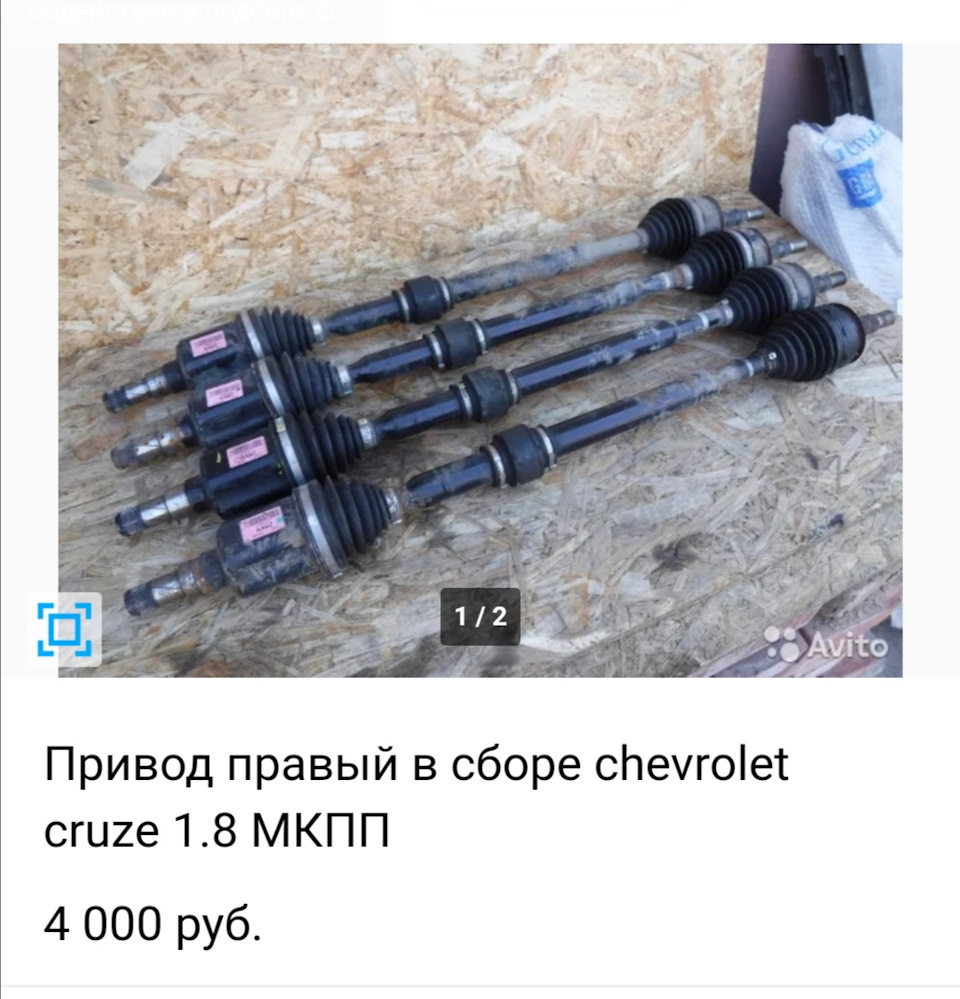Open the visual search icon on the photo
Screen dimensions: 960x999
(x=64, y=629)
